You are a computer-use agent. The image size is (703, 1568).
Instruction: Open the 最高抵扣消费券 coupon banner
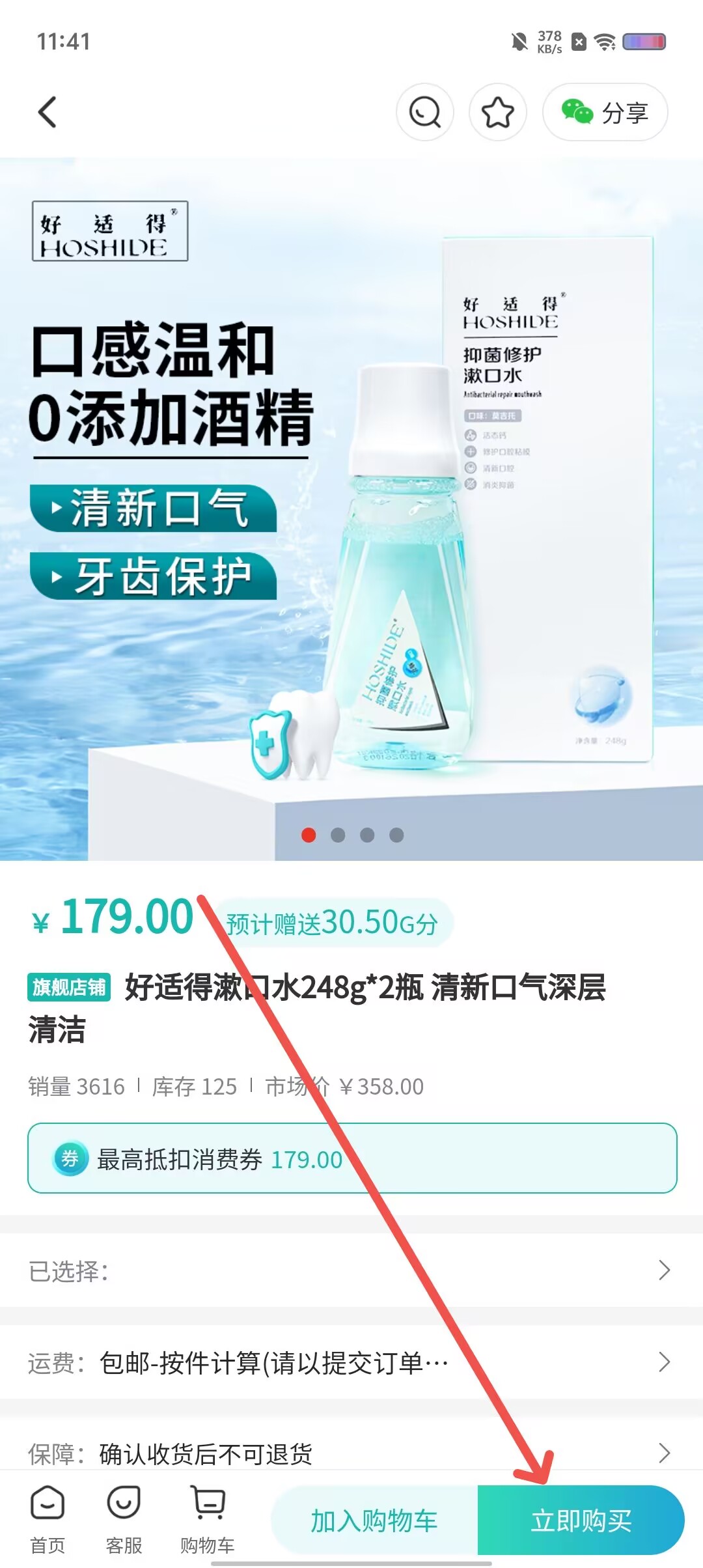351,1158
